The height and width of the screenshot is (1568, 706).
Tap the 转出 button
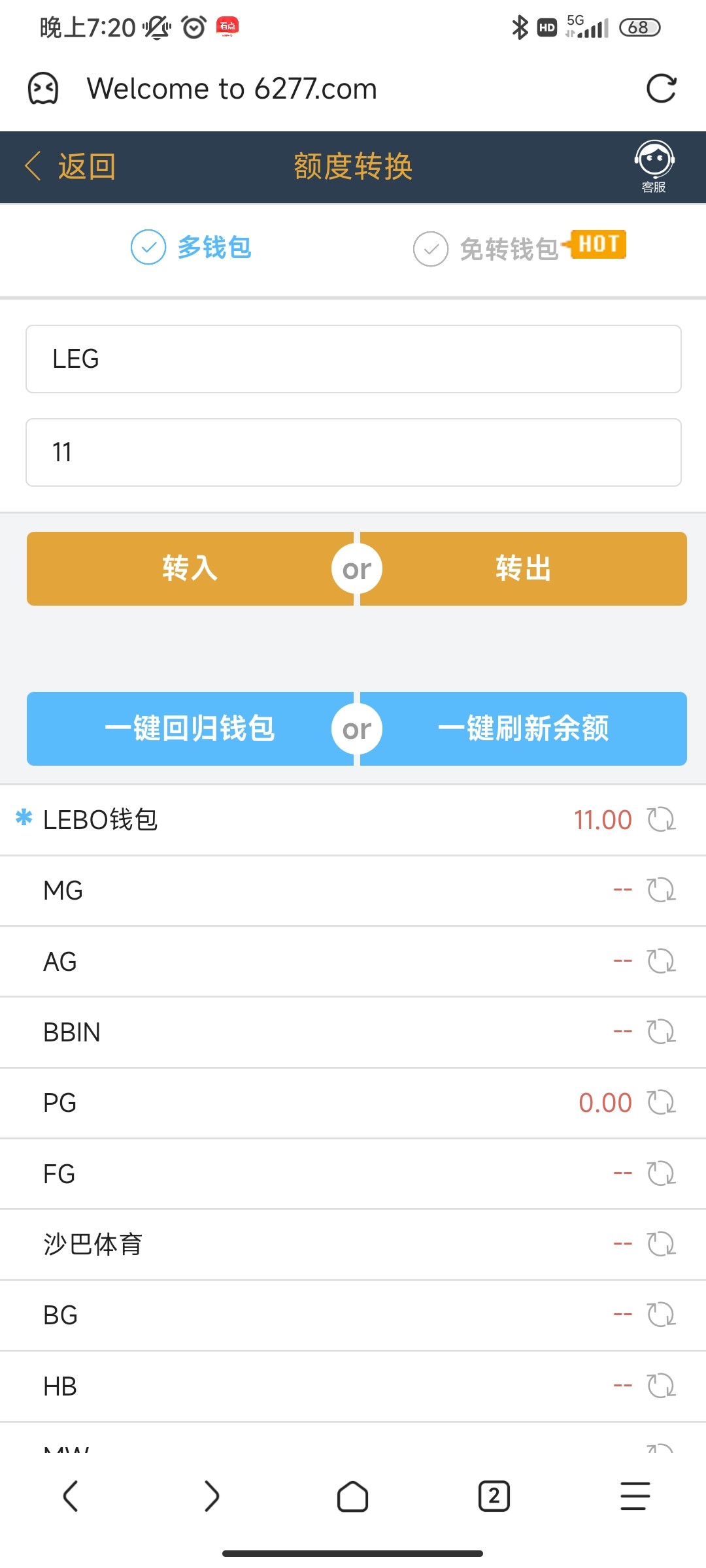[523, 568]
